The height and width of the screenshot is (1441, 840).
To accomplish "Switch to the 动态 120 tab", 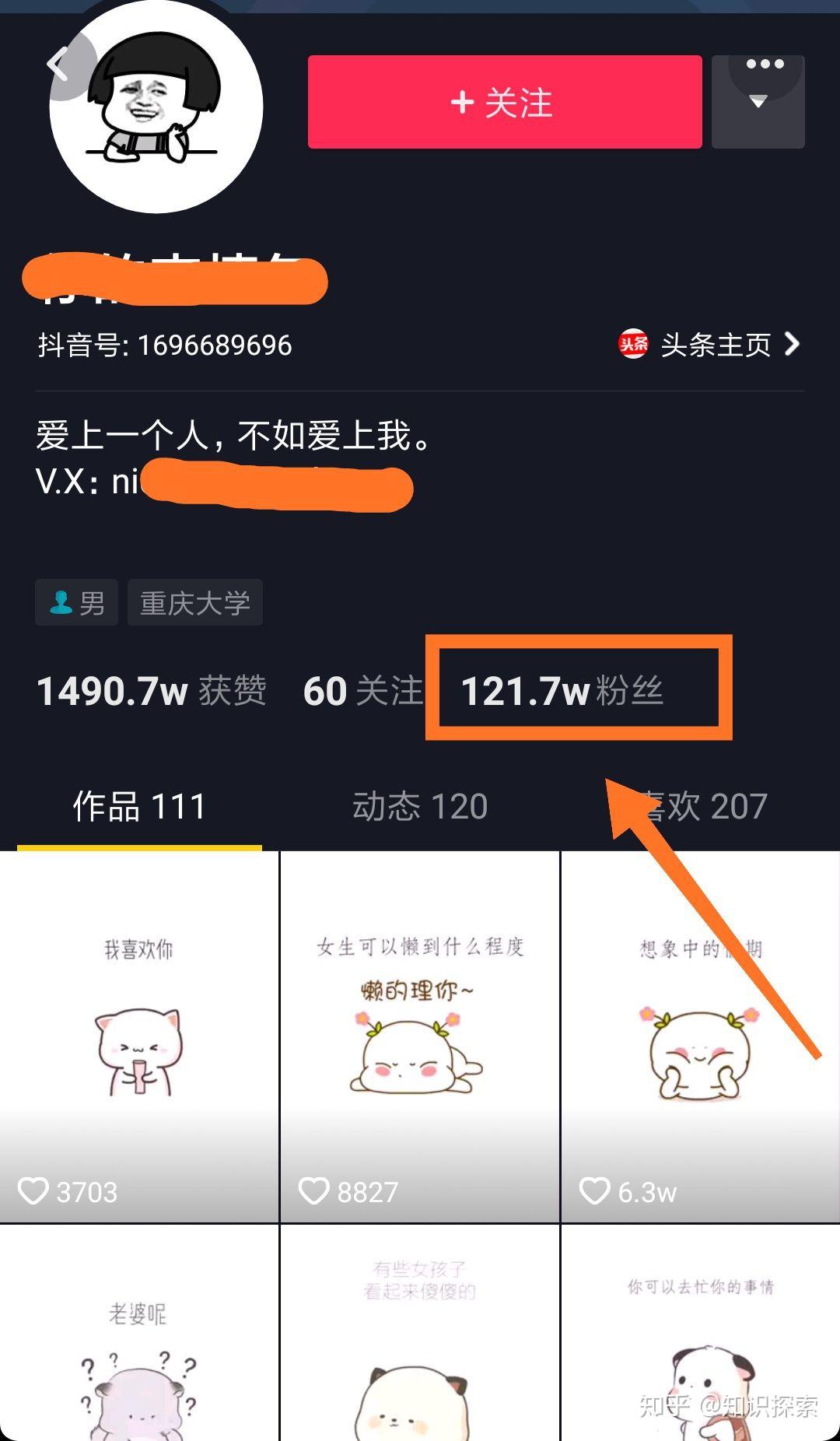I will [420, 806].
